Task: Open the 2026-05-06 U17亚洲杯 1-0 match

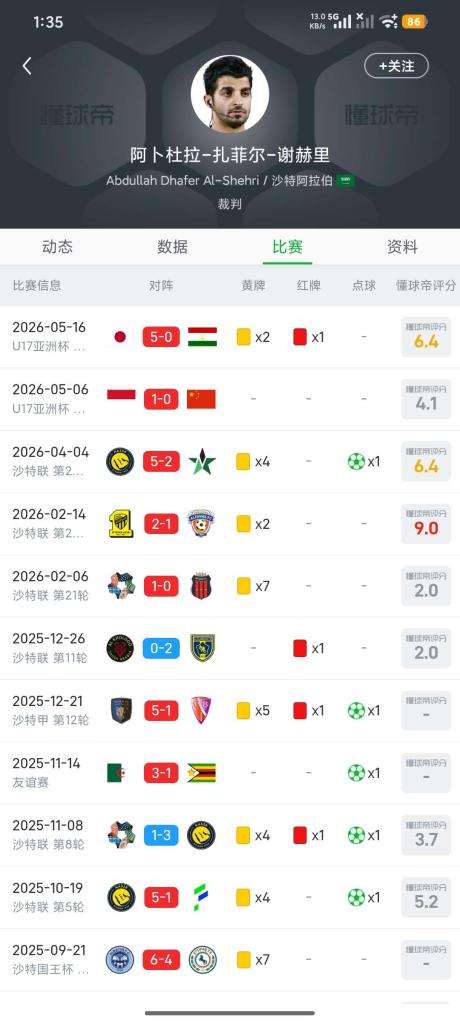Action: click(x=230, y=400)
